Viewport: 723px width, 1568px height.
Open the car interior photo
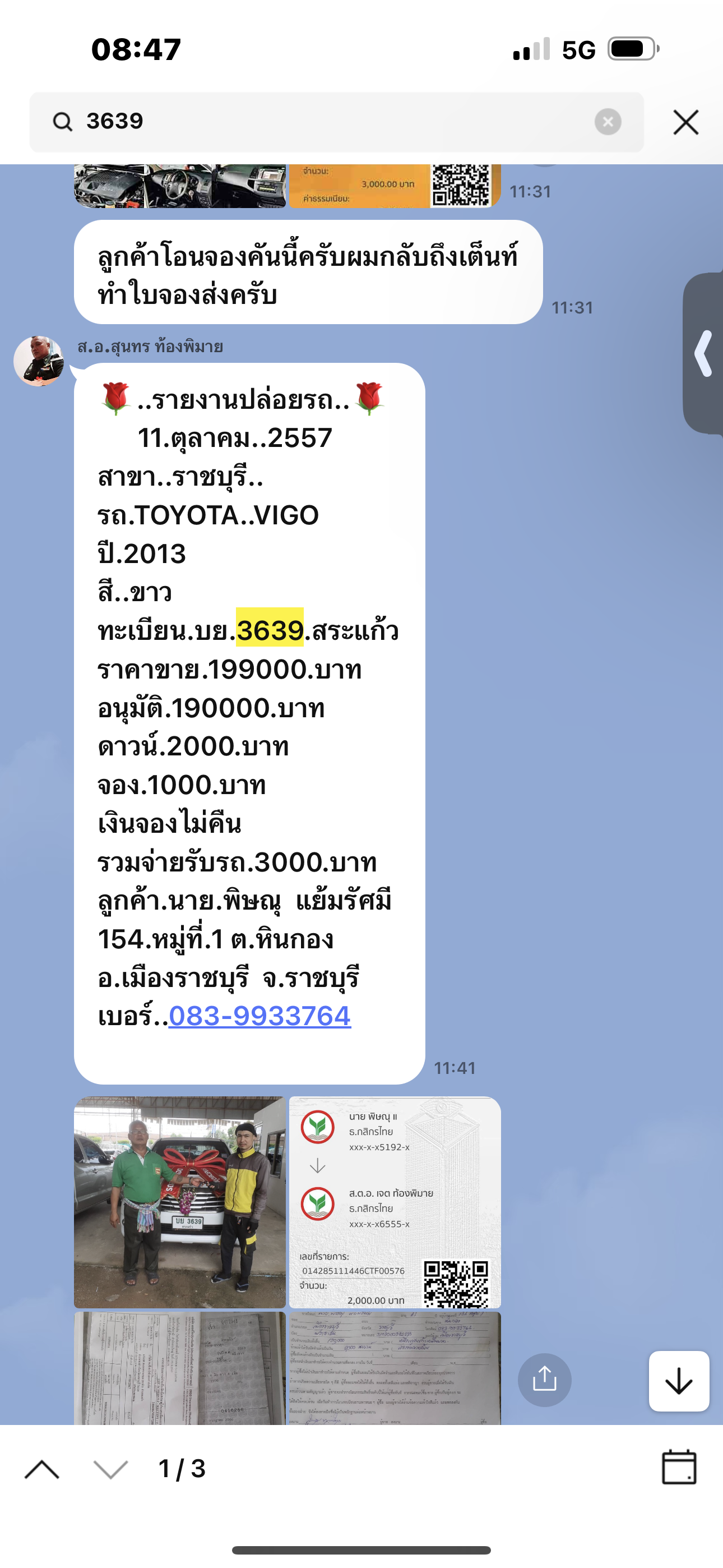tap(179, 186)
